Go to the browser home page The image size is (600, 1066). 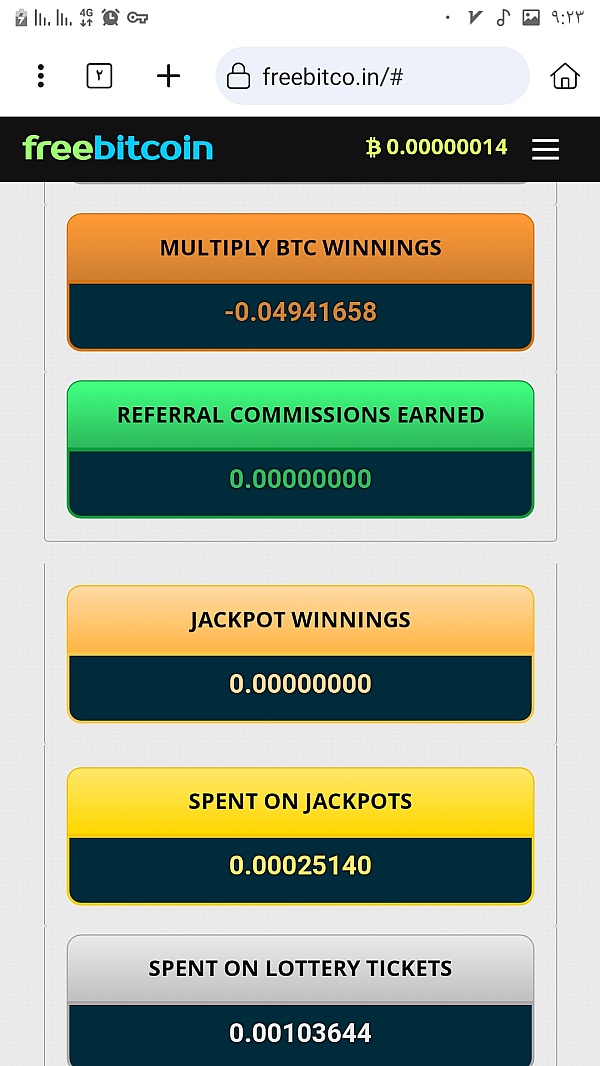(x=565, y=76)
